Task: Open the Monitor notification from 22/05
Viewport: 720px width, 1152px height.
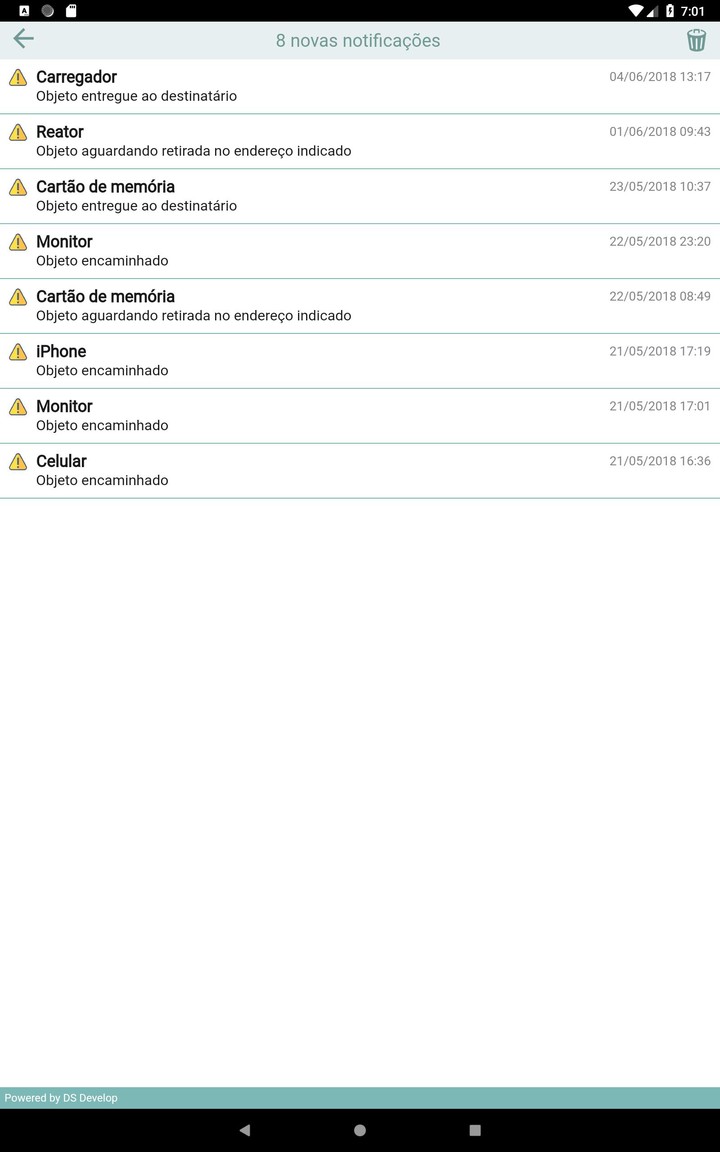Action: (x=300, y=250)
